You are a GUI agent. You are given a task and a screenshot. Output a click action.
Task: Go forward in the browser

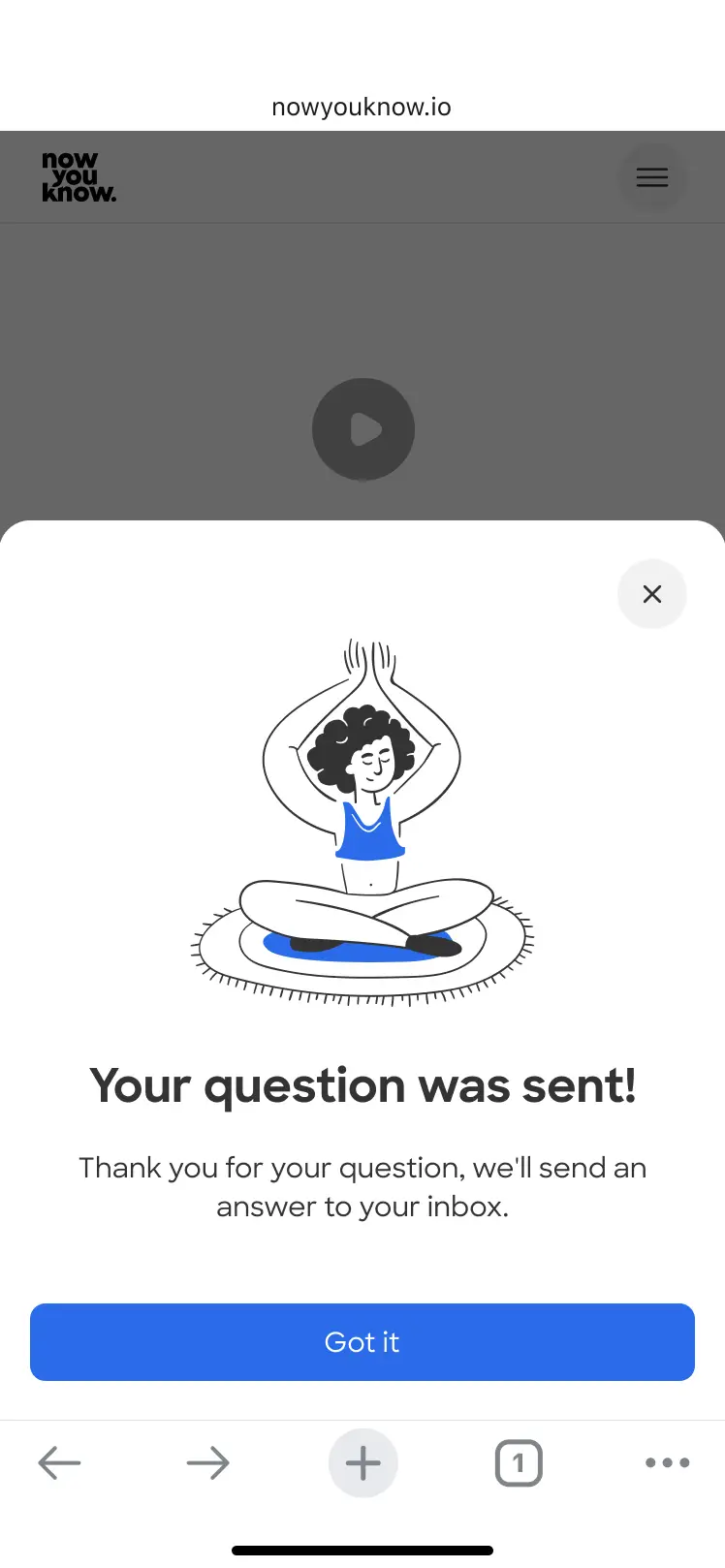point(207,1463)
